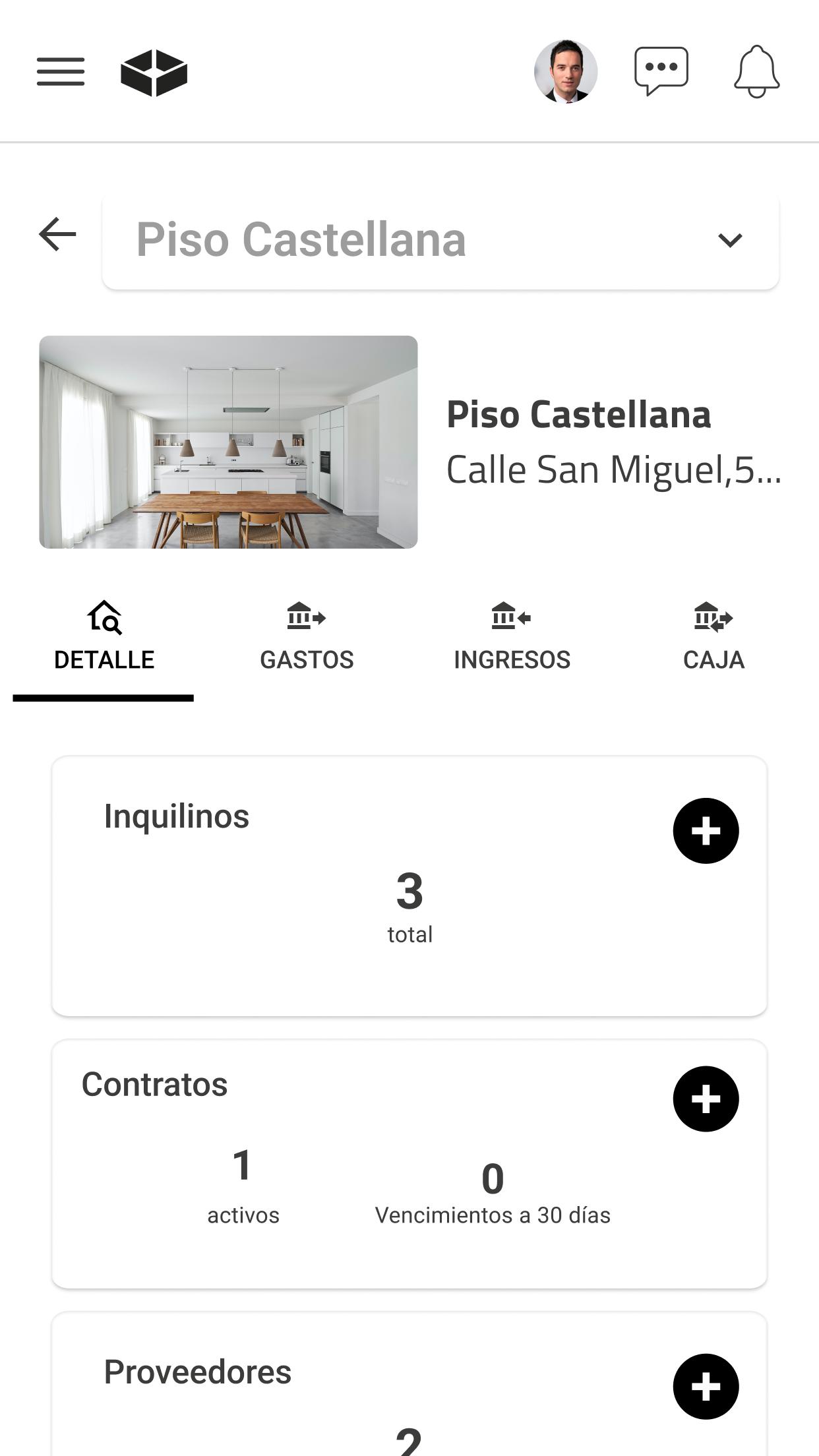Select the Detalle tab

(104, 638)
